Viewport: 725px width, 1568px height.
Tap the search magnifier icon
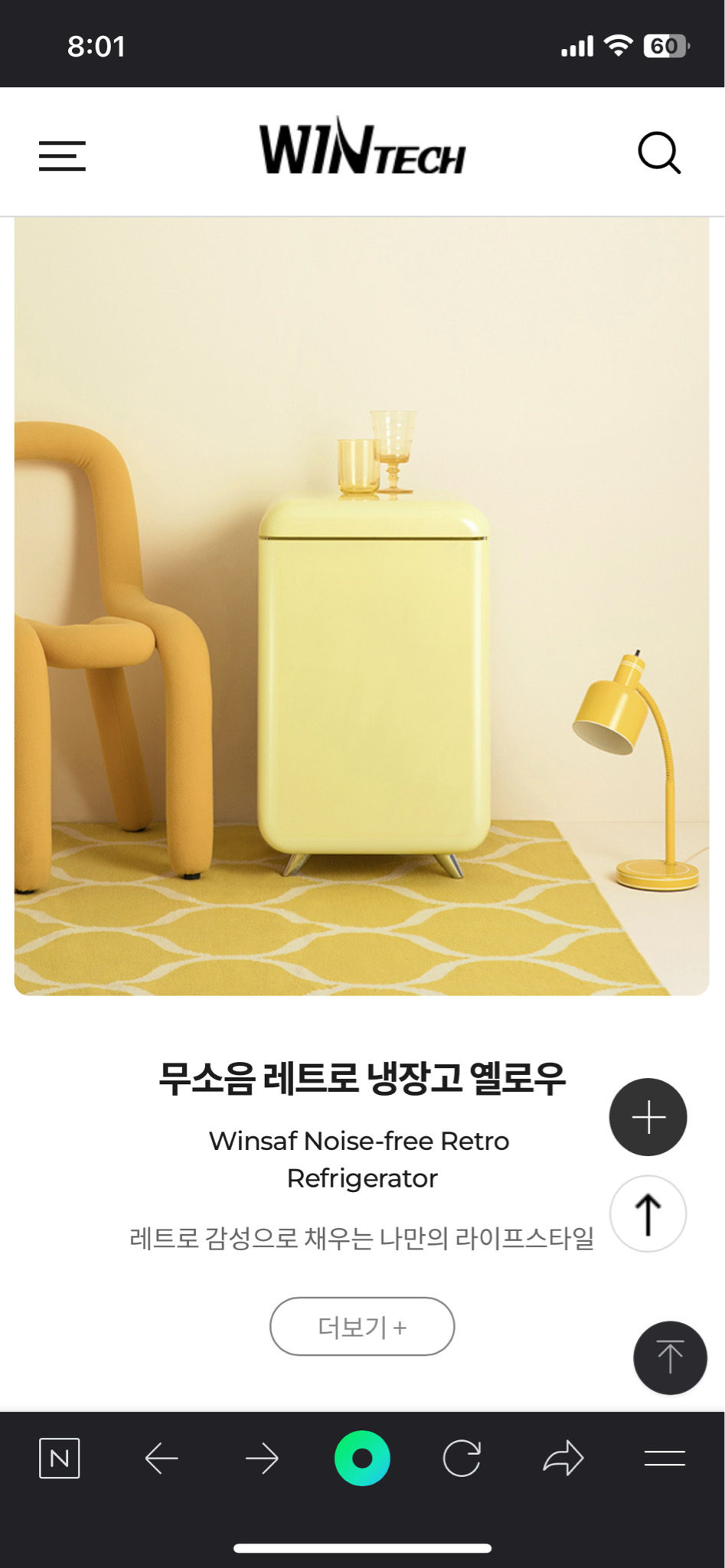point(659,153)
